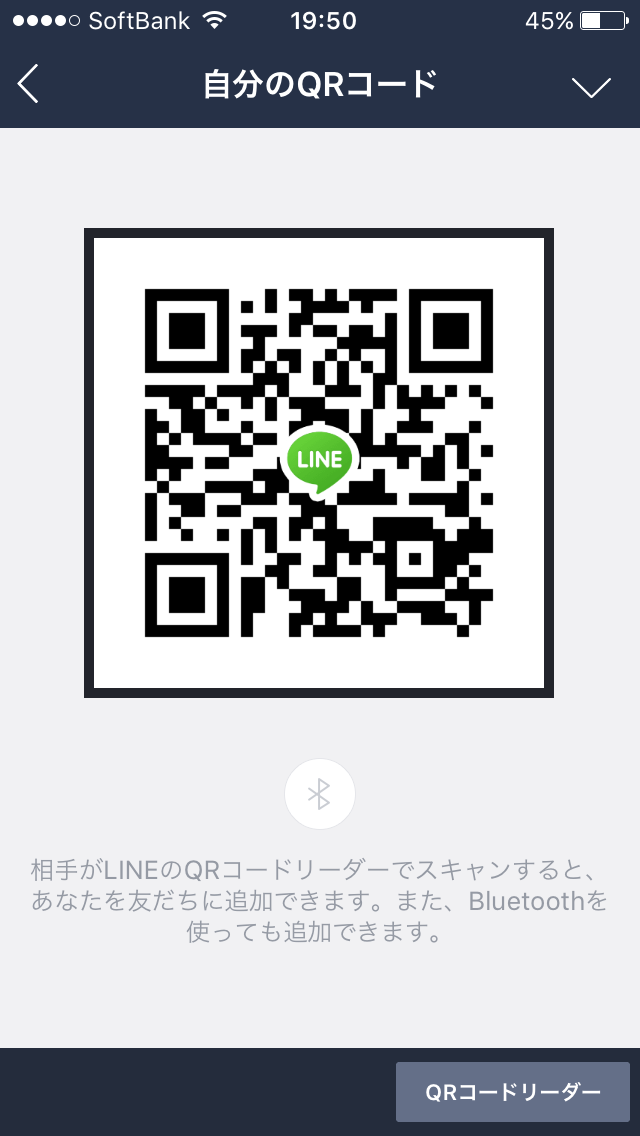Open the QRコードリーダー button
Viewport: 640px width, 1136px height.
(x=512, y=1092)
